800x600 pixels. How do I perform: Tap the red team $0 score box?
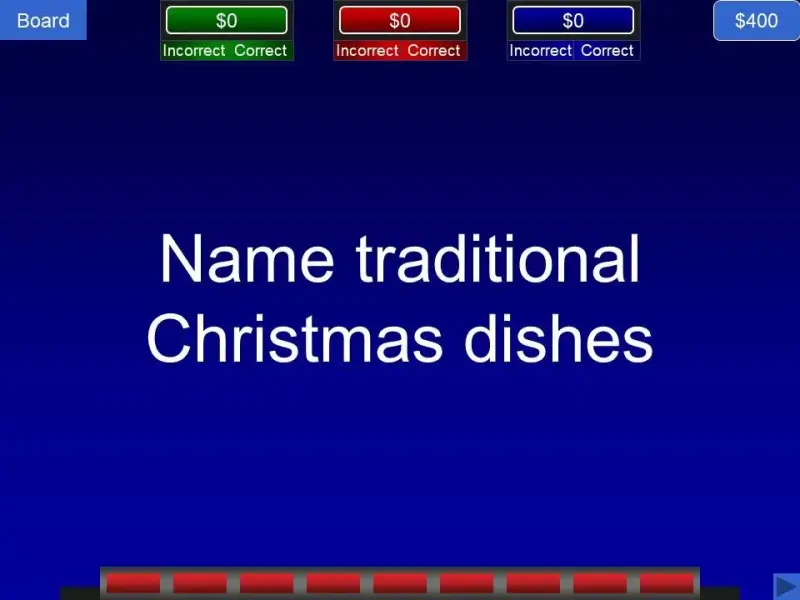pos(399,20)
